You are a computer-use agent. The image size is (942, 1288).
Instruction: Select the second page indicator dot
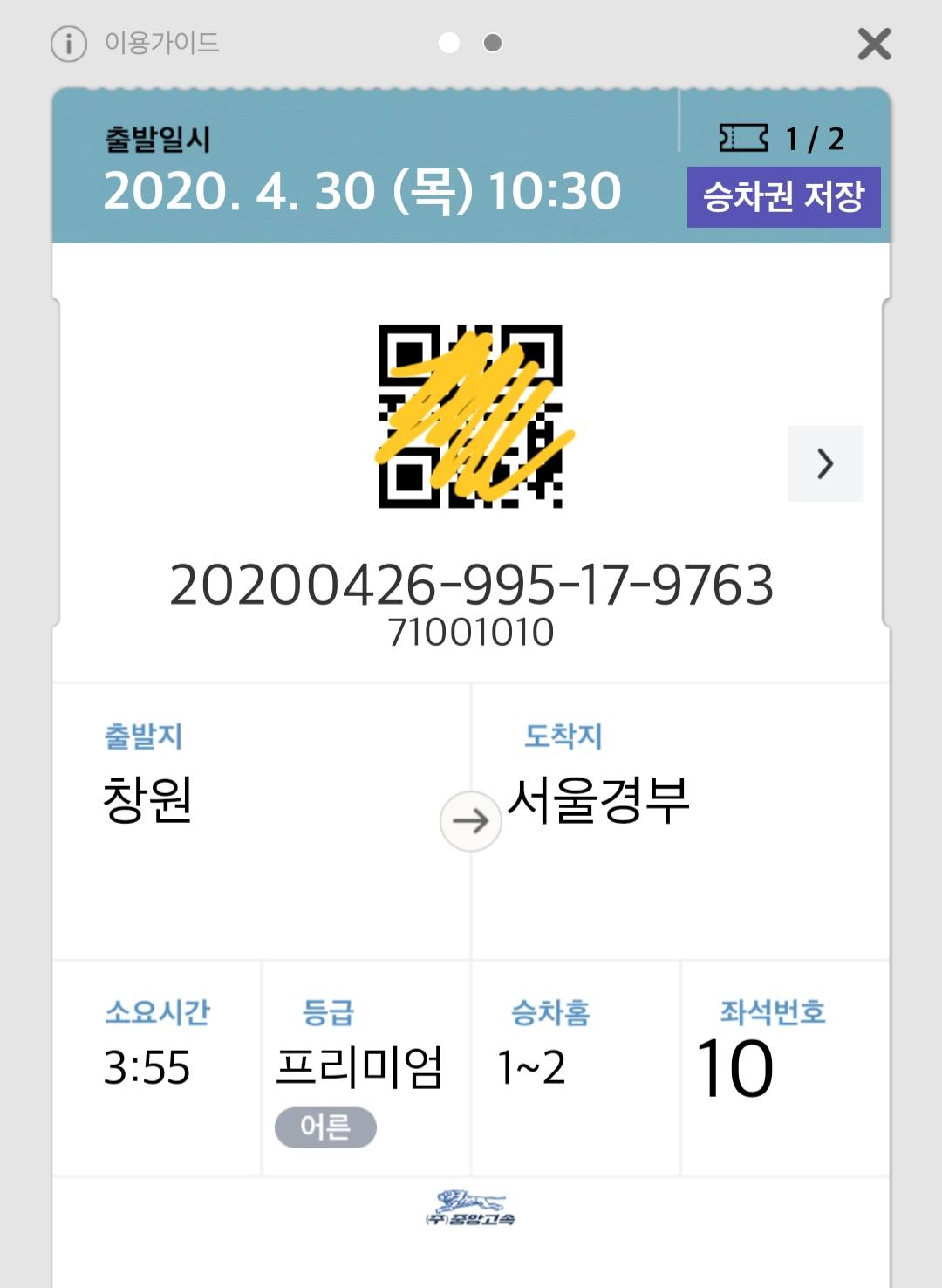(x=493, y=43)
